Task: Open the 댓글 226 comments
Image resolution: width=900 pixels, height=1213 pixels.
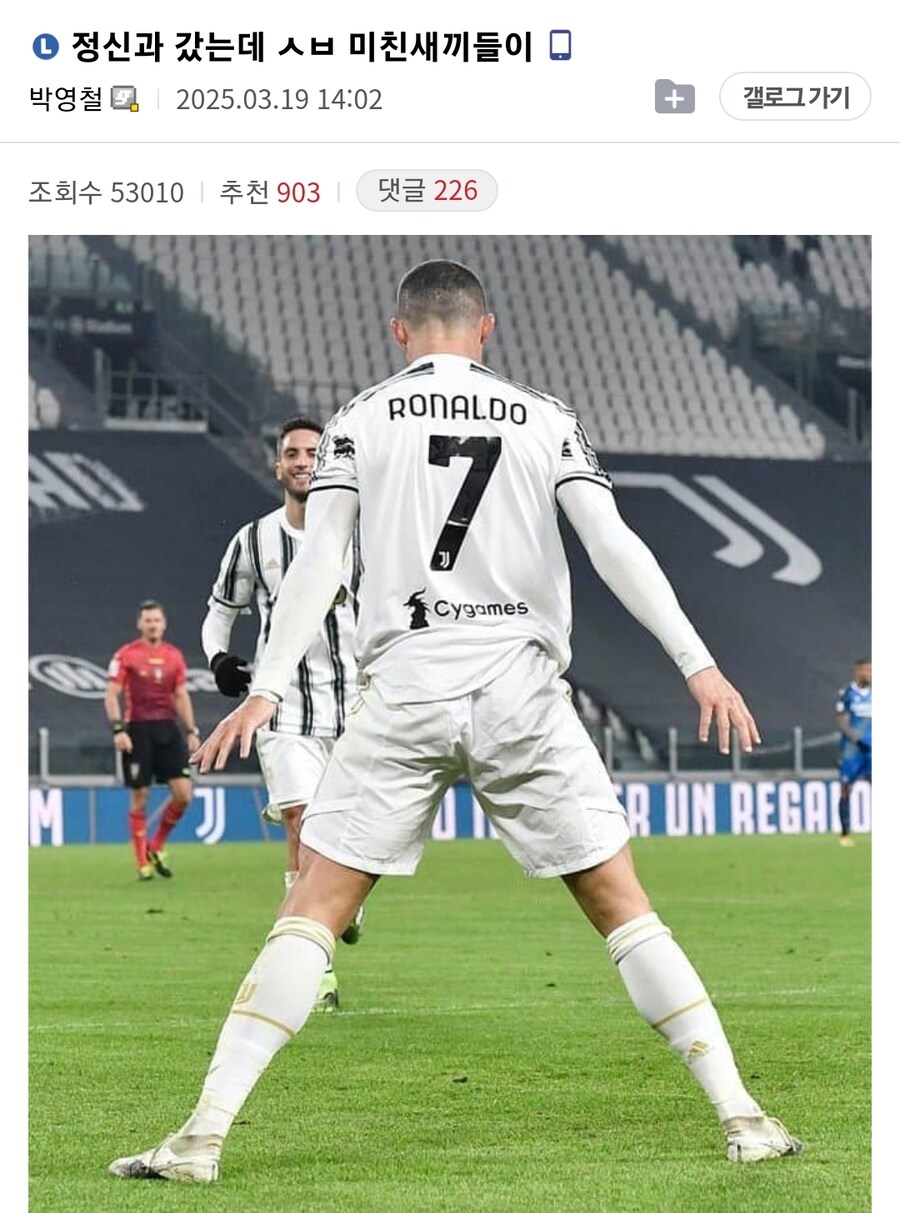Action: point(427,190)
